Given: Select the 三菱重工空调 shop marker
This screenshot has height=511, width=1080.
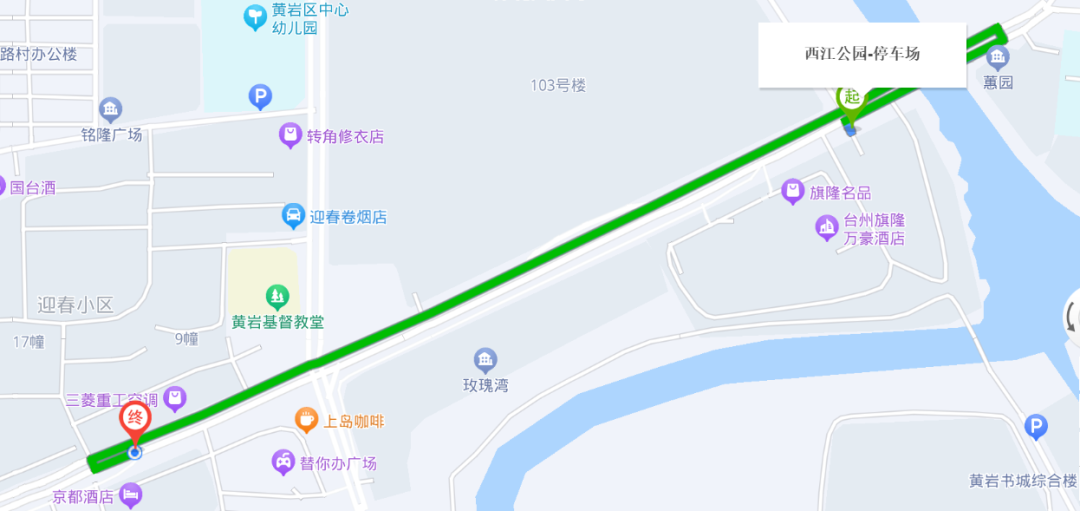Looking at the screenshot, I should (x=176, y=398).
